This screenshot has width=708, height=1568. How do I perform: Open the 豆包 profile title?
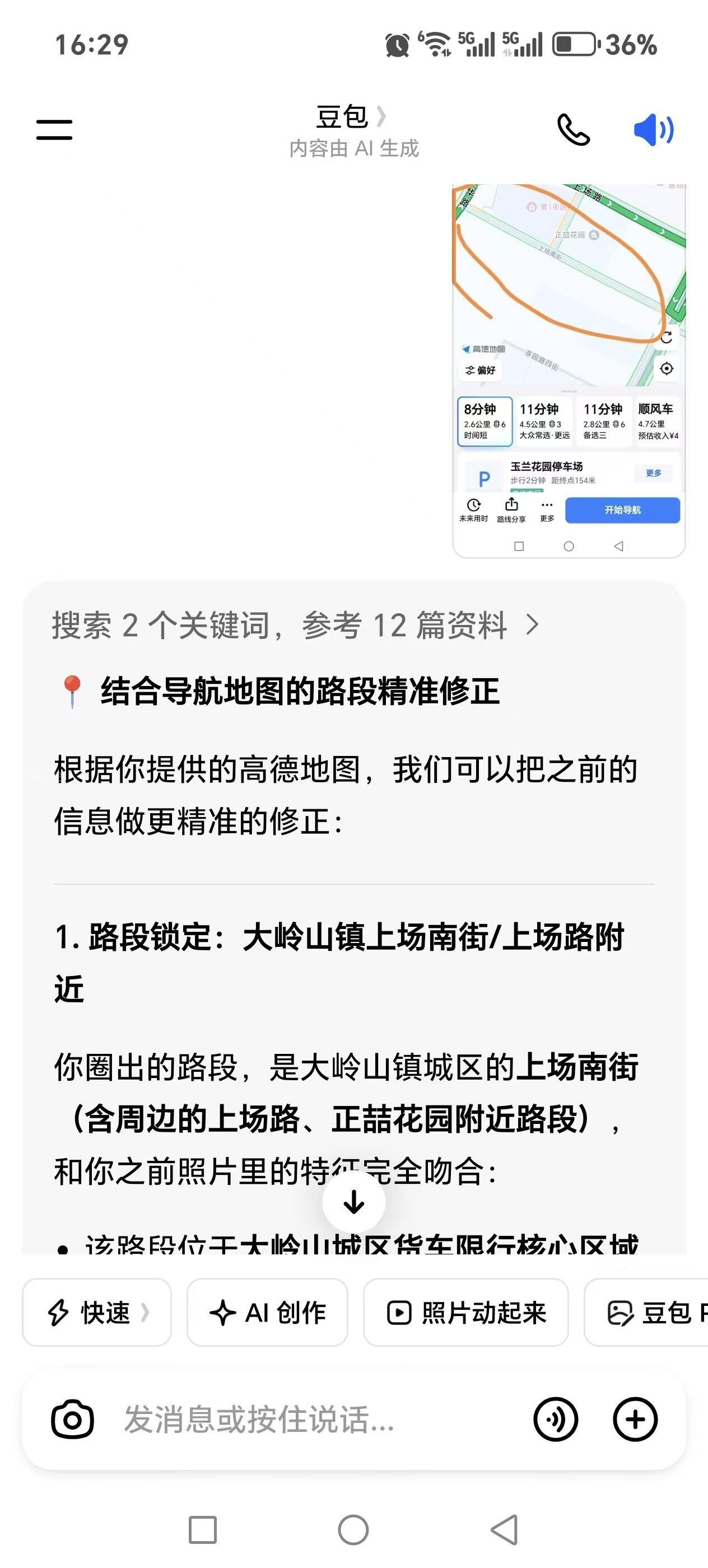tap(350, 117)
